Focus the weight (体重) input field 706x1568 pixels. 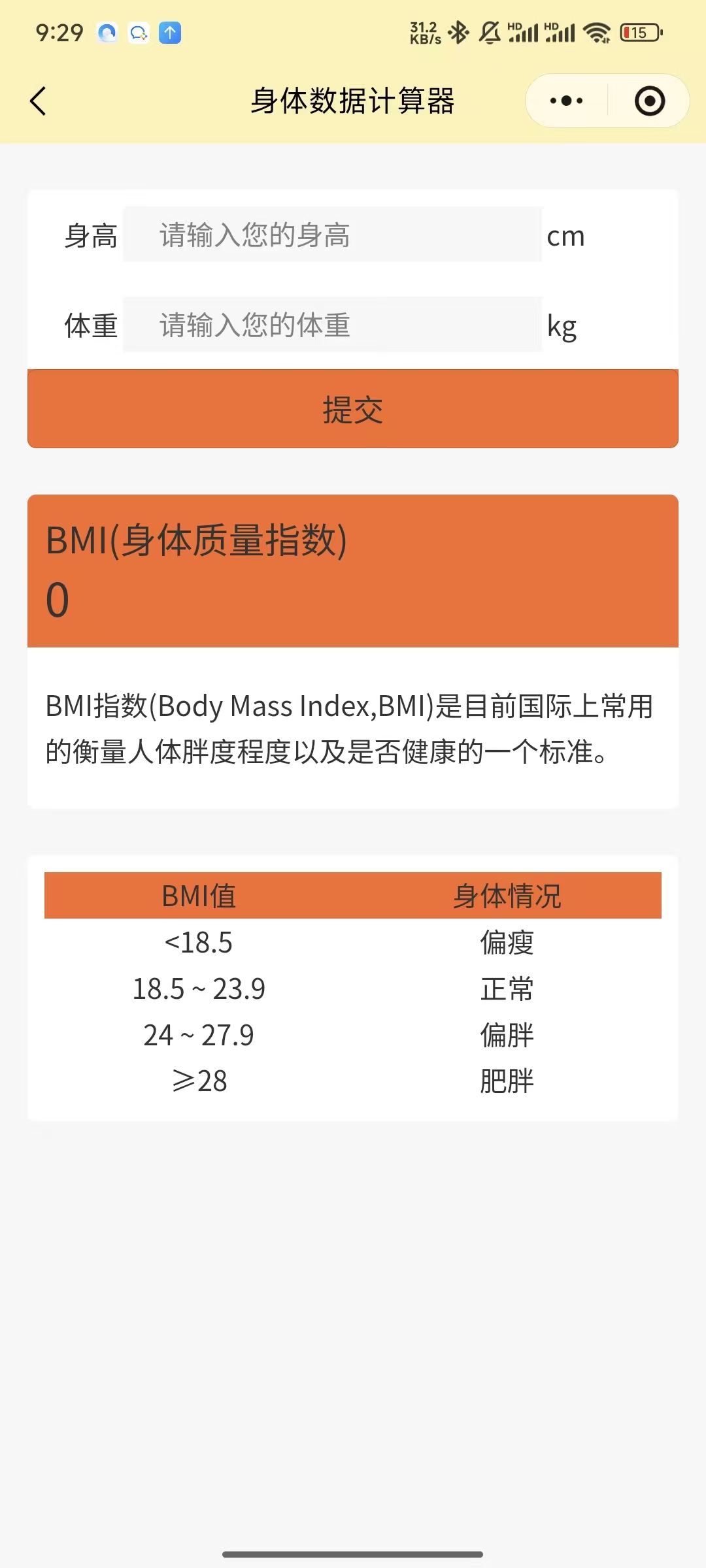pyautogui.click(x=332, y=325)
